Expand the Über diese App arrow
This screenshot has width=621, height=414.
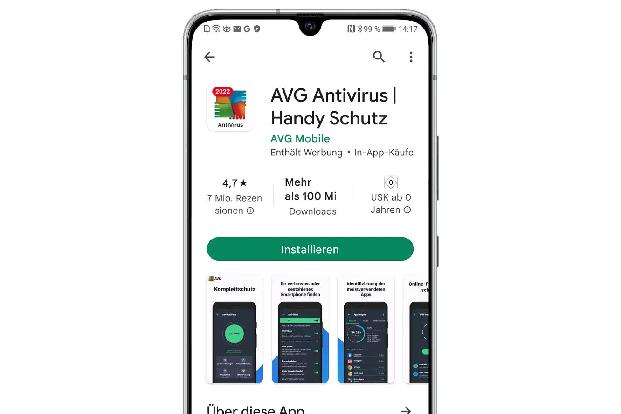point(405,409)
